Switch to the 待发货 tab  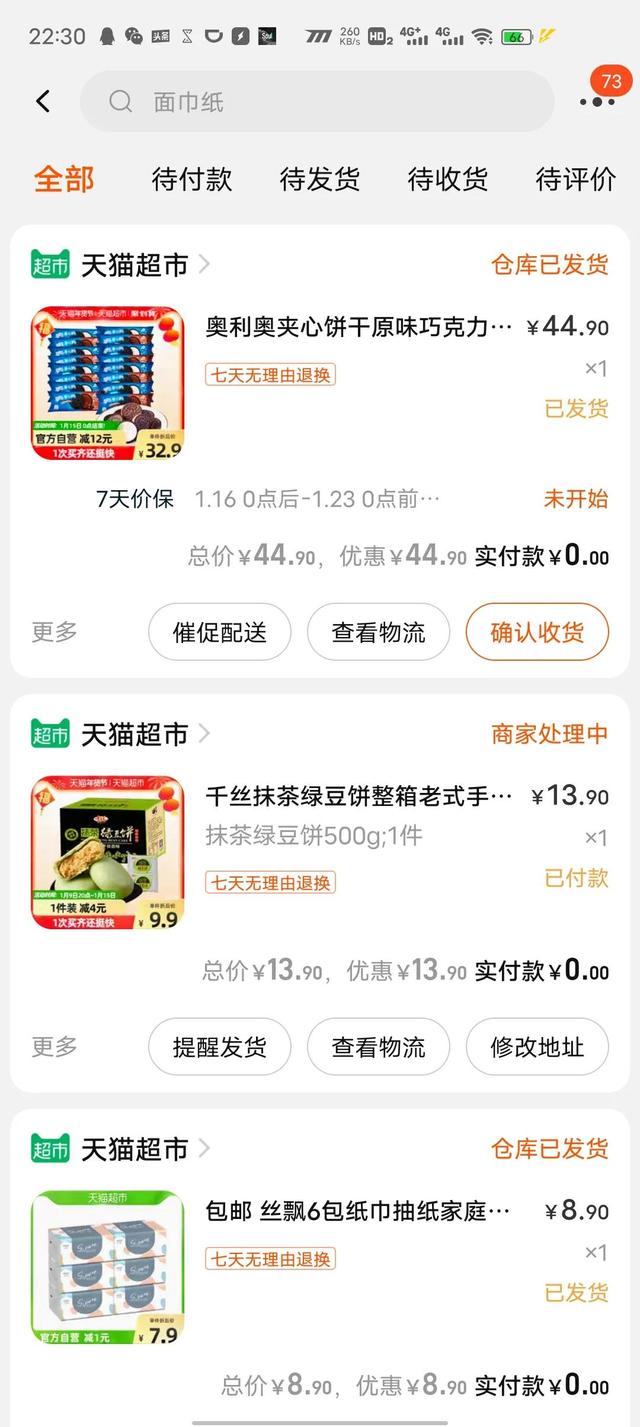320,180
